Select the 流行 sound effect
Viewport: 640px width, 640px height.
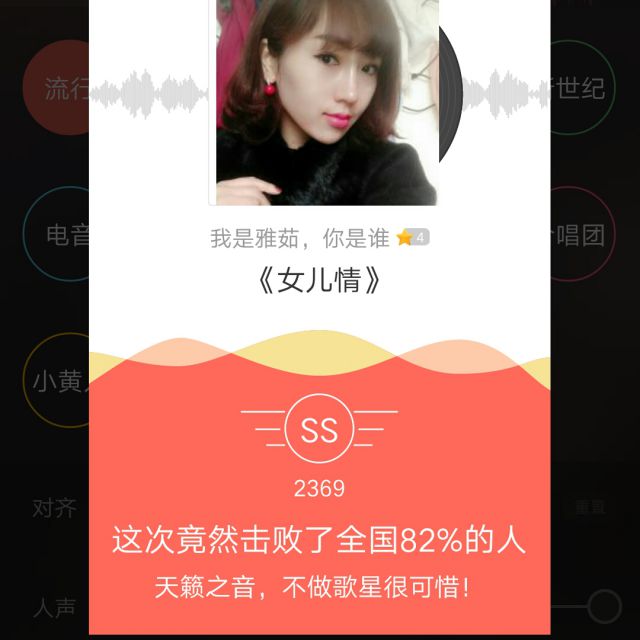(x=58, y=88)
